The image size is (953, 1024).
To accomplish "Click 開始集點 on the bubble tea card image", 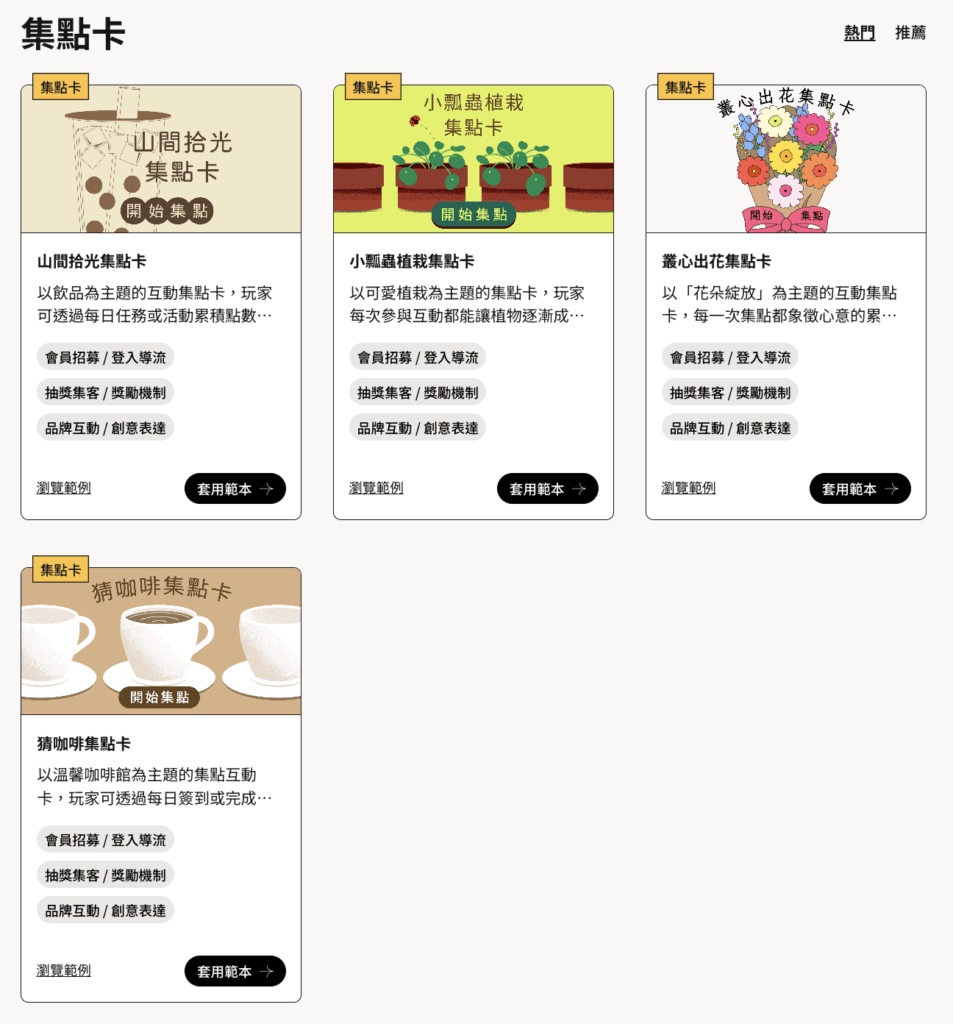I will click(x=159, y=213).
